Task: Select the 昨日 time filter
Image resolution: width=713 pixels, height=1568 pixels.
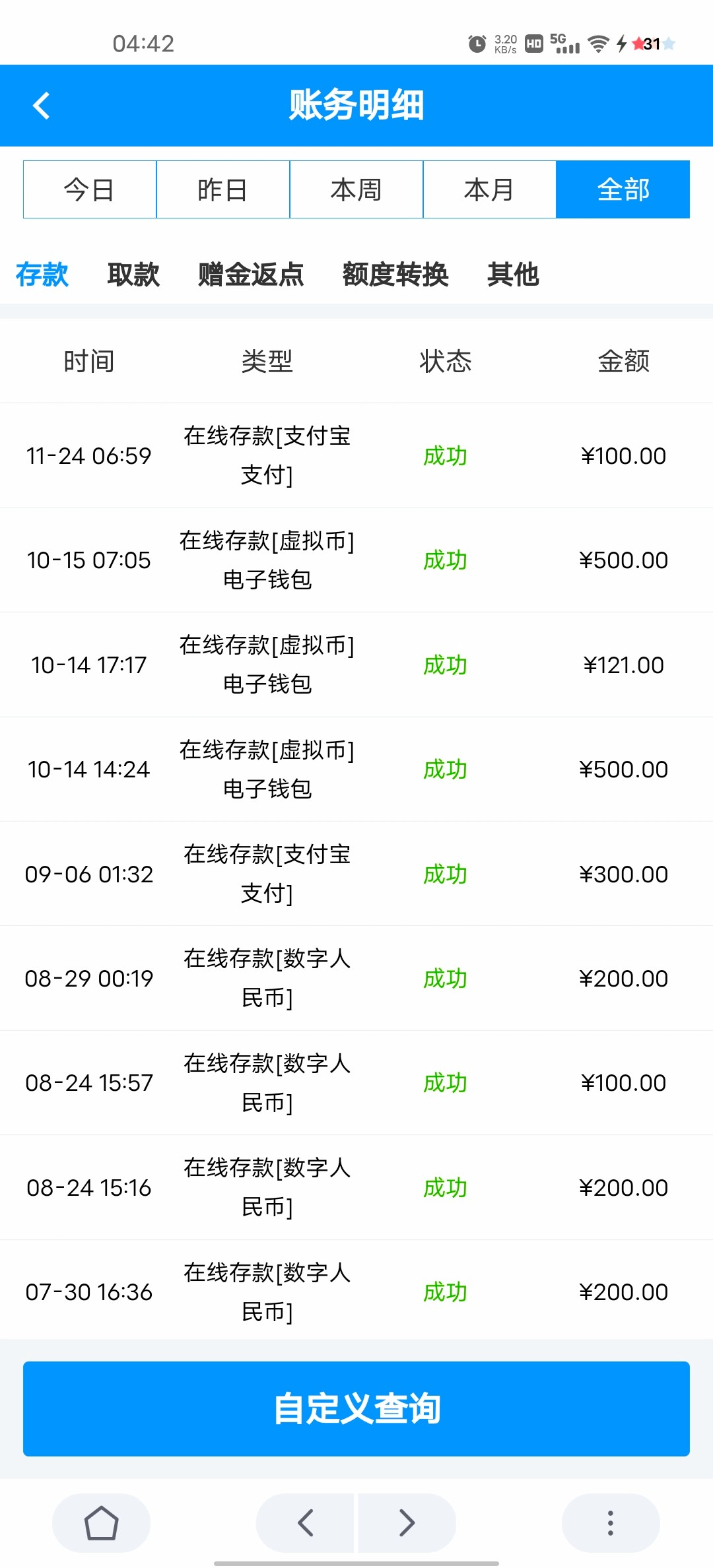Action: pos(223,189)
